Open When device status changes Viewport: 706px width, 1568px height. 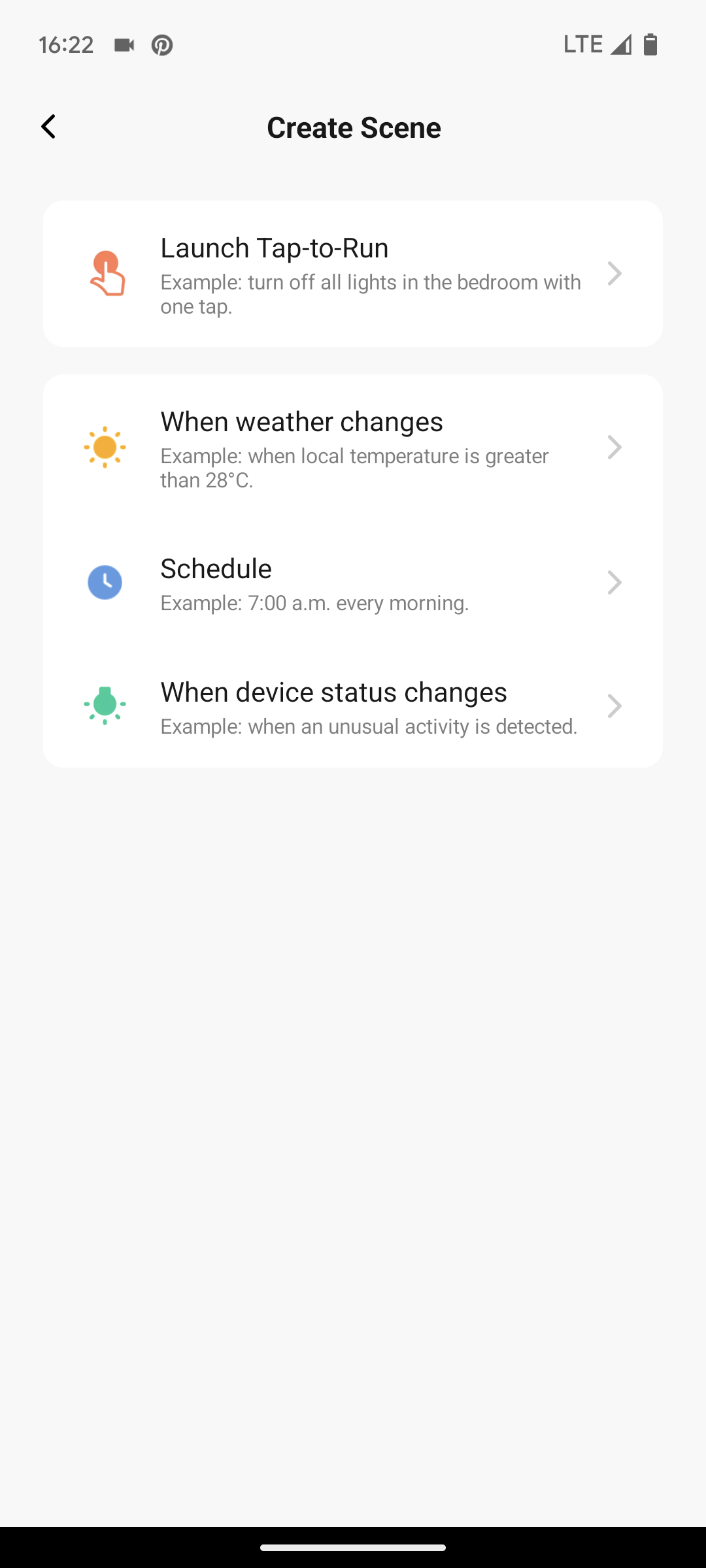coord(353,706)
